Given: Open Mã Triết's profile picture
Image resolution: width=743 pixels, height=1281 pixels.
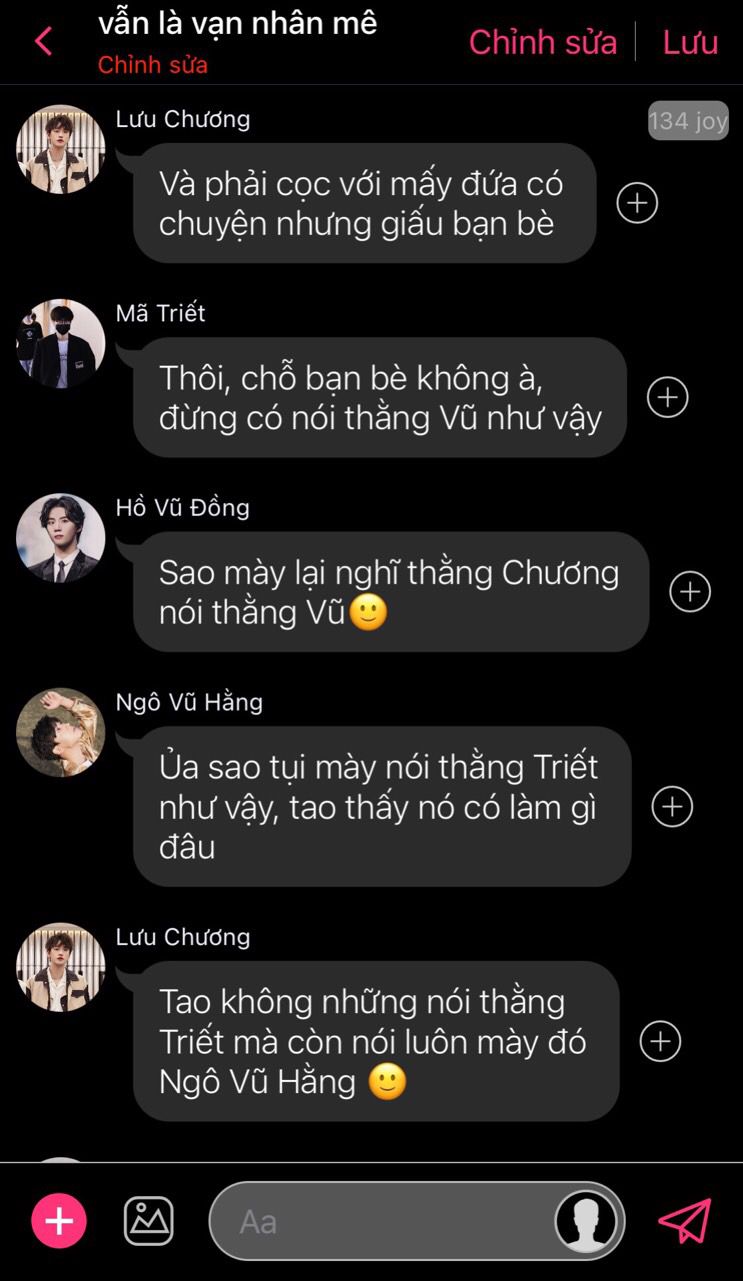Looking at the screenshot, I should [60, 344].
